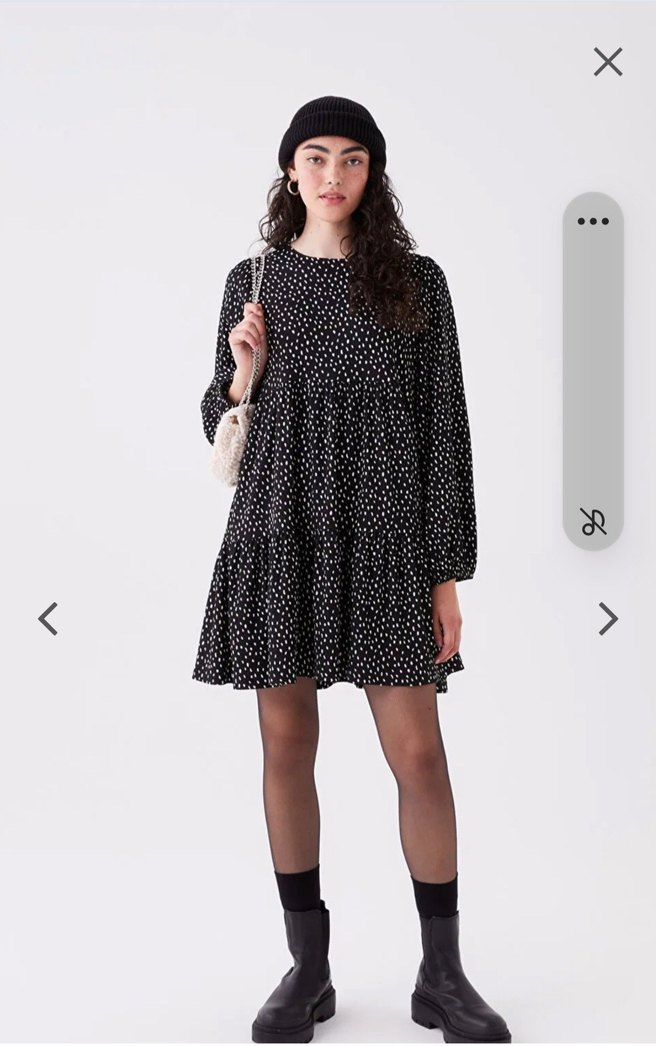Close the full-screen image viewer

(x=608, y=62)
